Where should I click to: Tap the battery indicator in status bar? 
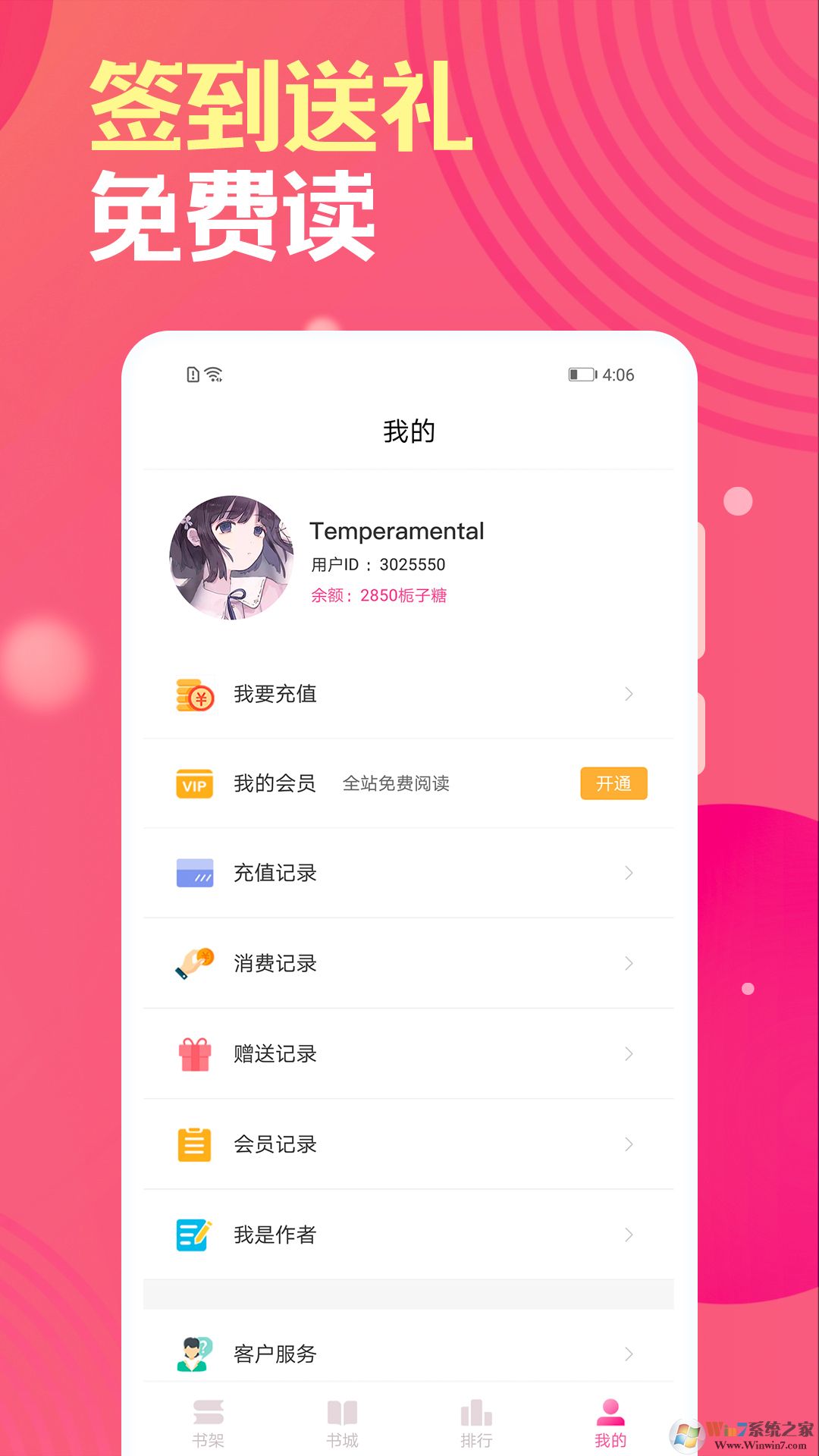point(581,374)
